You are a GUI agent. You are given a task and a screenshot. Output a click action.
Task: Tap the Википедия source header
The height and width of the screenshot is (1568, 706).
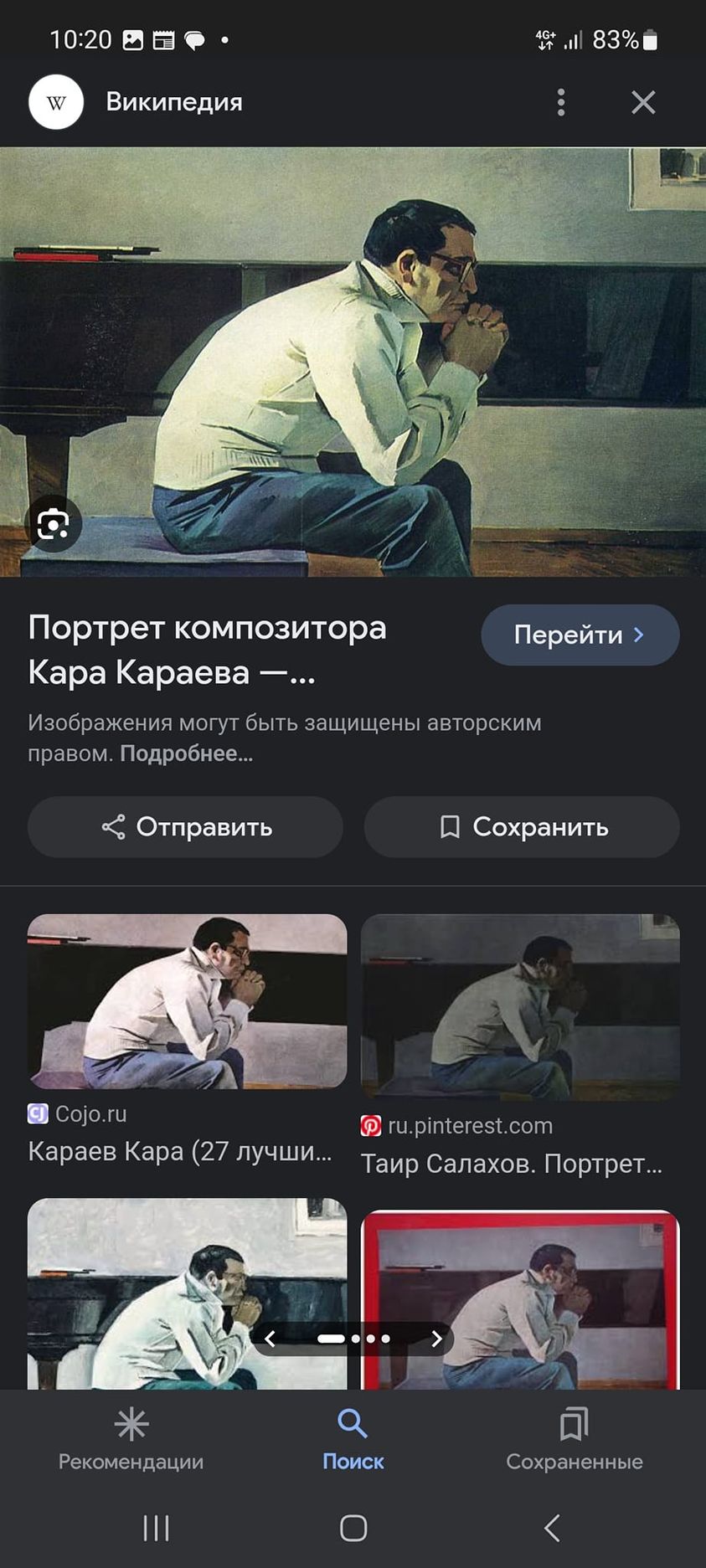[173, 102]
